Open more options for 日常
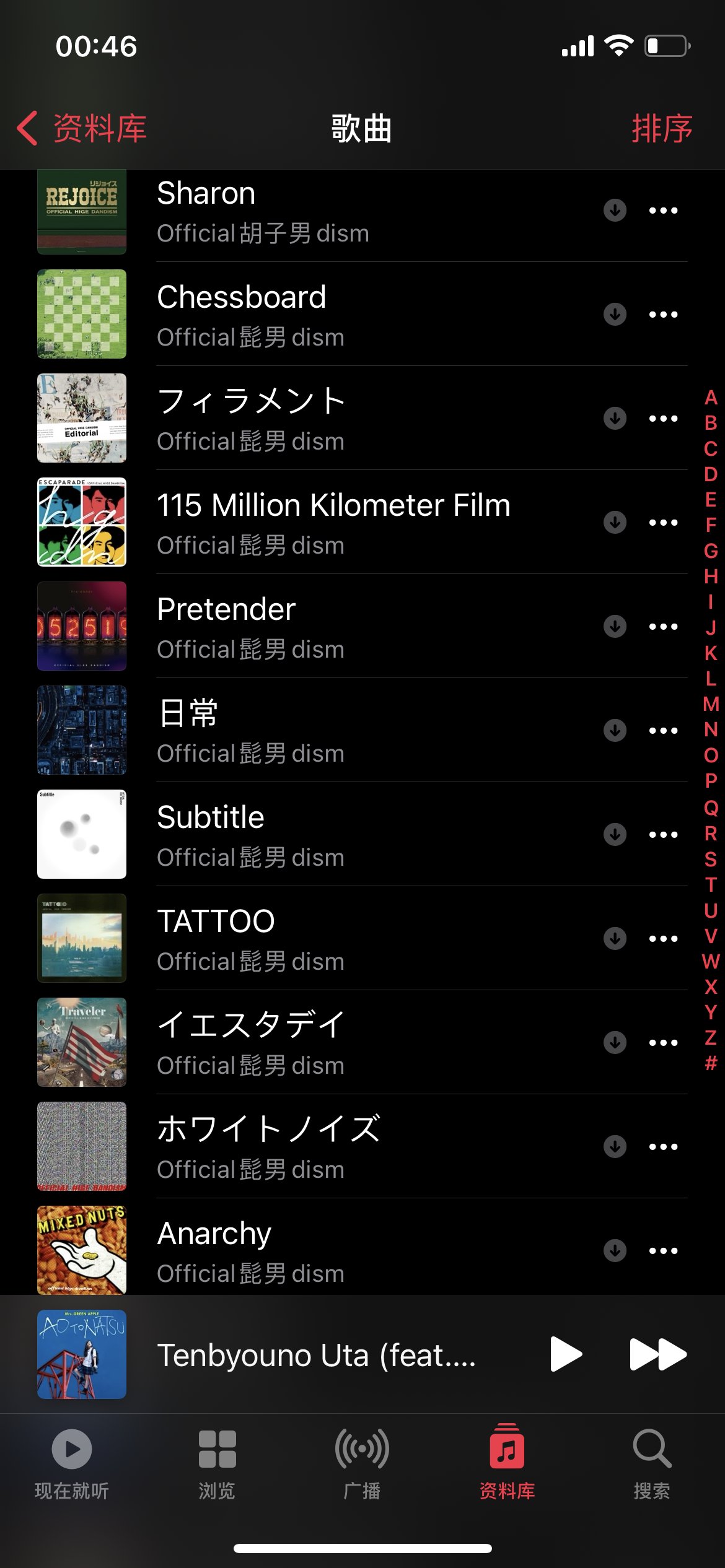Viewport: 725px width, 1568px height. [663, 731]
